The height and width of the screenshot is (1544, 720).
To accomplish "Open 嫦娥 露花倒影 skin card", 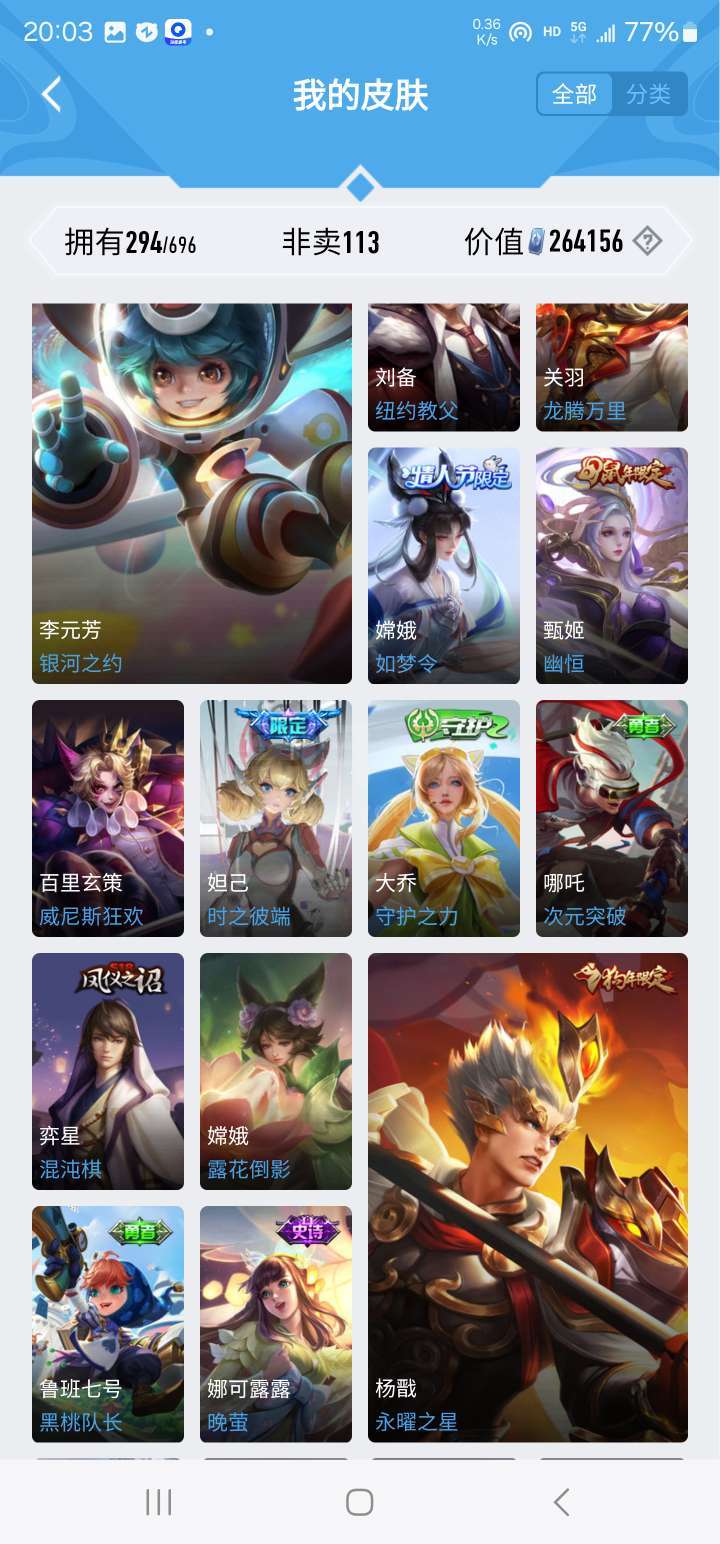I will (276, 1071).
